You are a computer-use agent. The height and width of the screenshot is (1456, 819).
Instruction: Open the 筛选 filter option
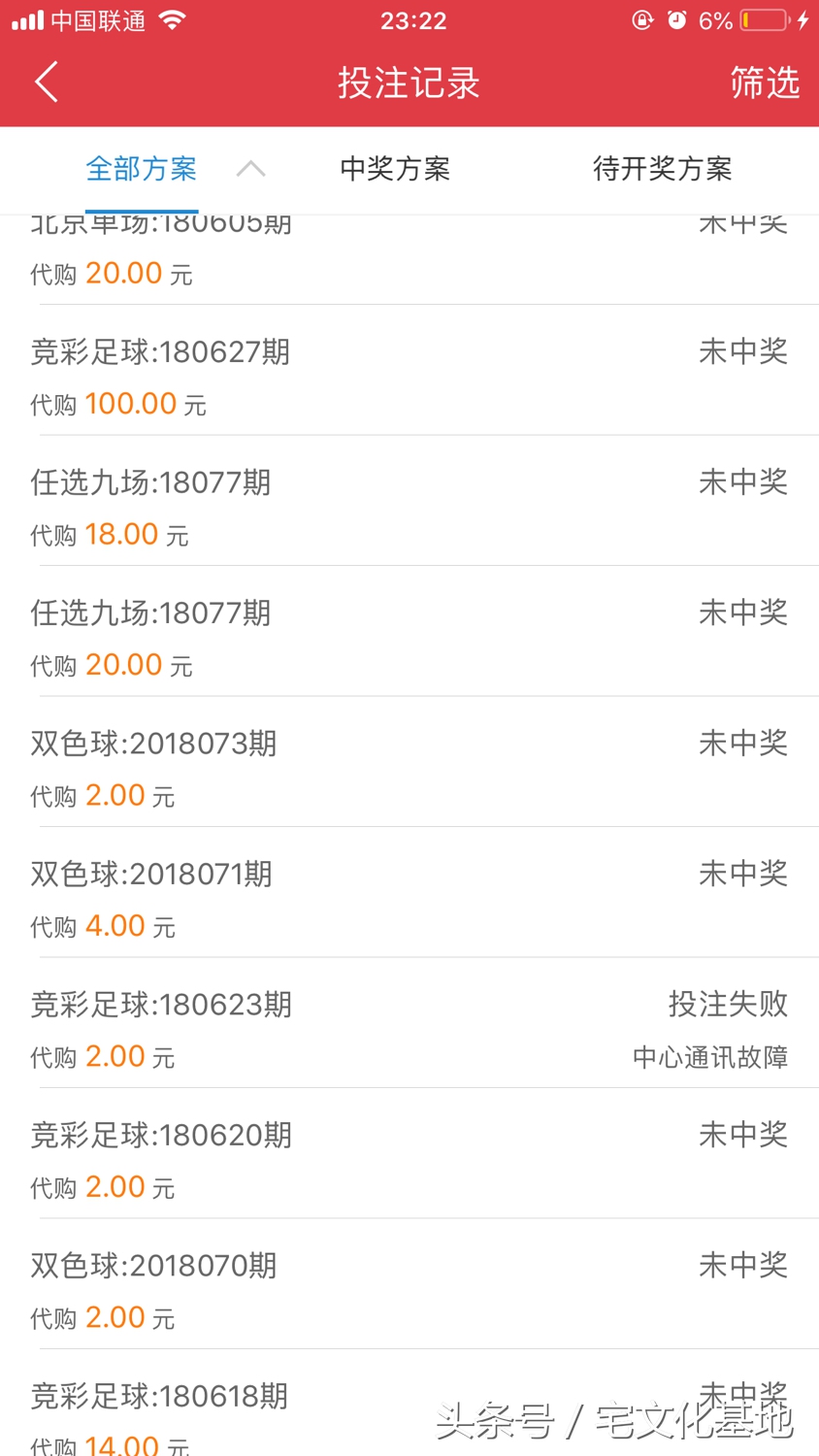click(x=764, y=83)
